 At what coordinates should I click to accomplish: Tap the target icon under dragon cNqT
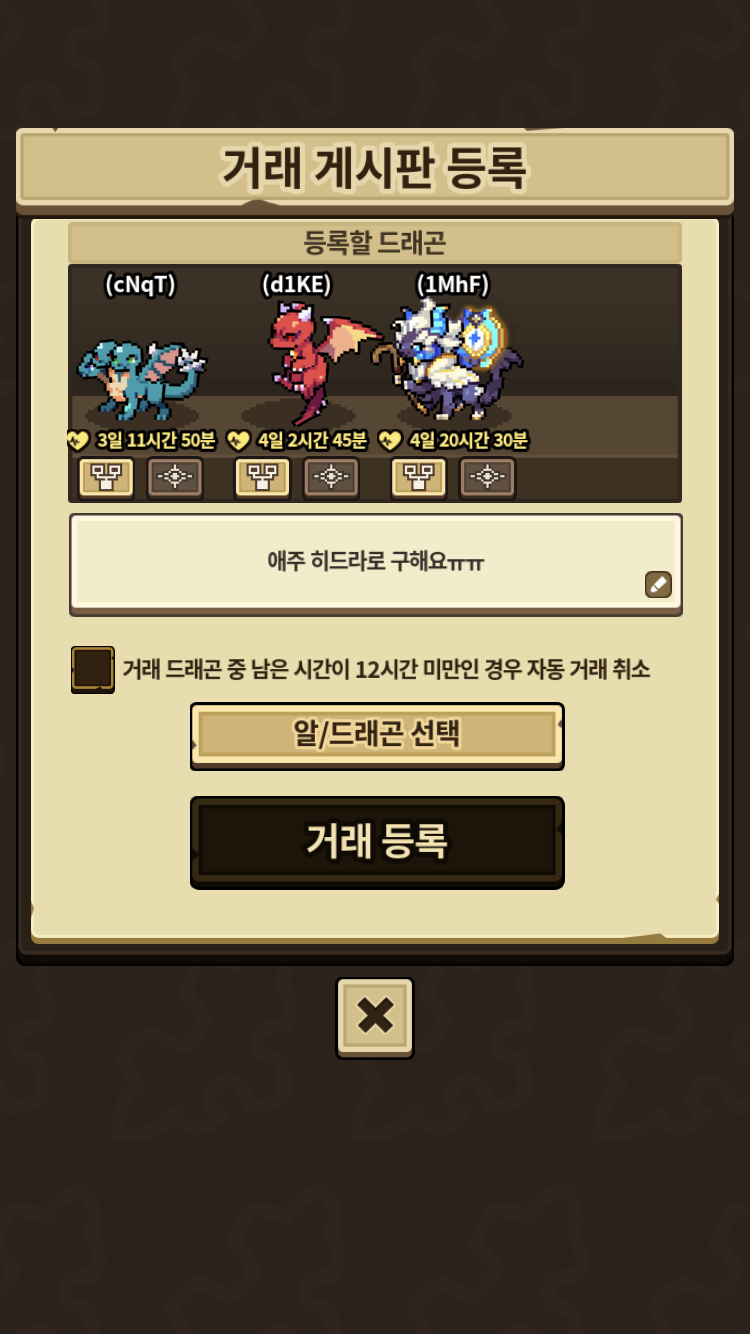tap(175, 477)
